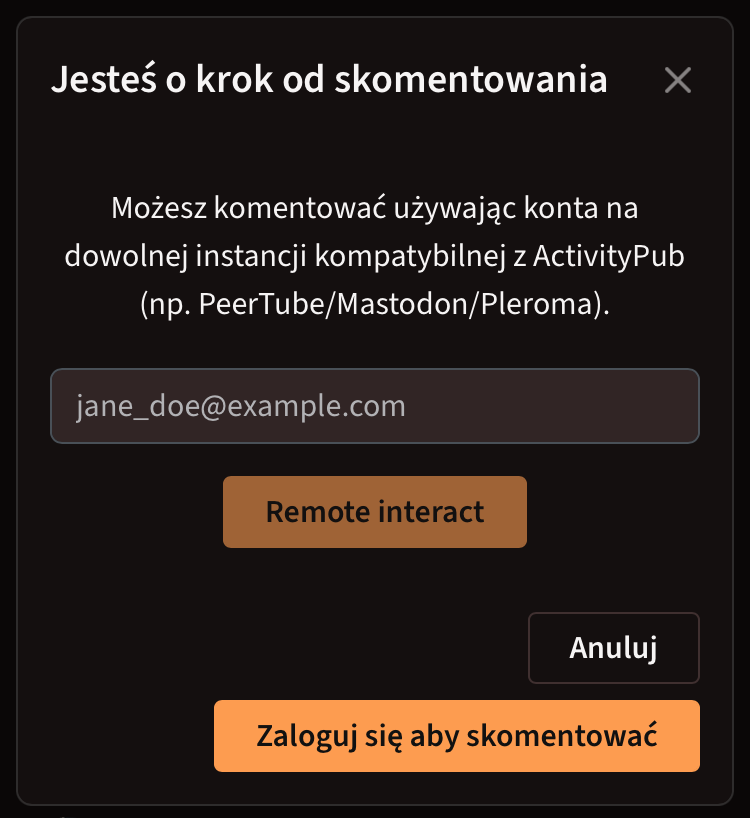Cancel with the Anuluj button
Image resolution: width=750 pixels, height=818 pixels.
click(x=613, y=648)
